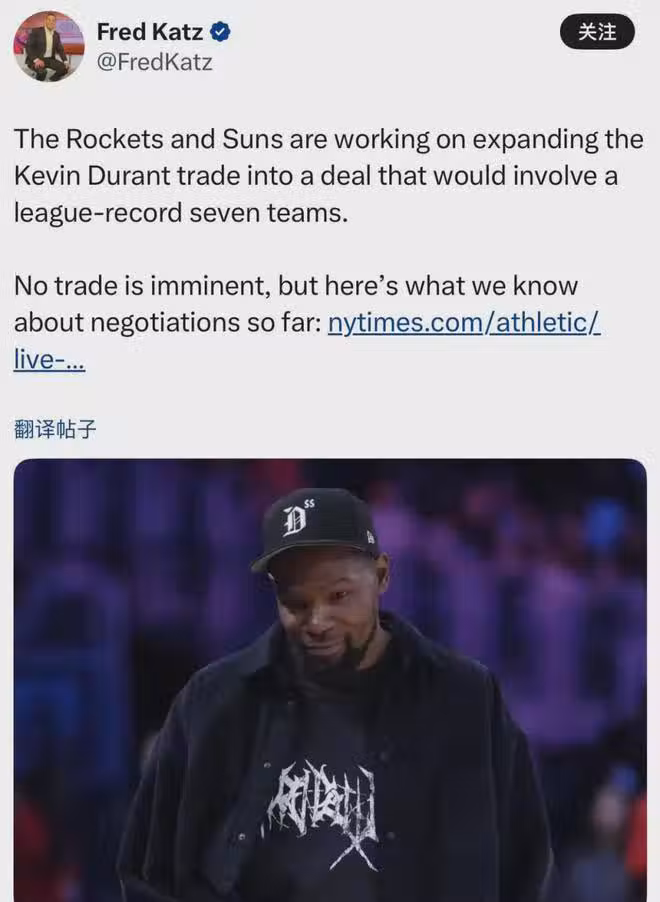The height and width of the screenshot is (902, 660).
Task: Follow Fred Katz with the 关注 button
Action: click(x=597, y=32)
